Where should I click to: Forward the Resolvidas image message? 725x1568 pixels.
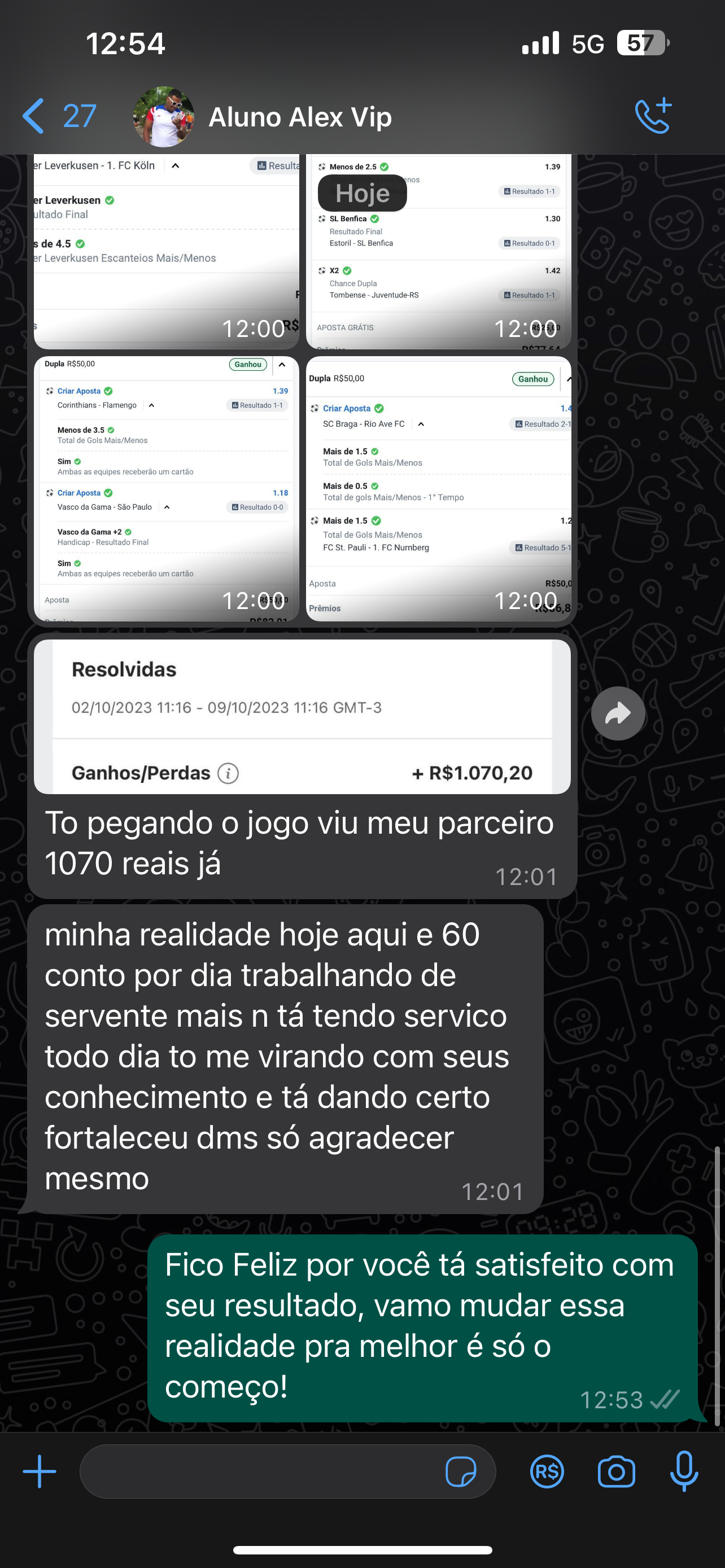617,713
